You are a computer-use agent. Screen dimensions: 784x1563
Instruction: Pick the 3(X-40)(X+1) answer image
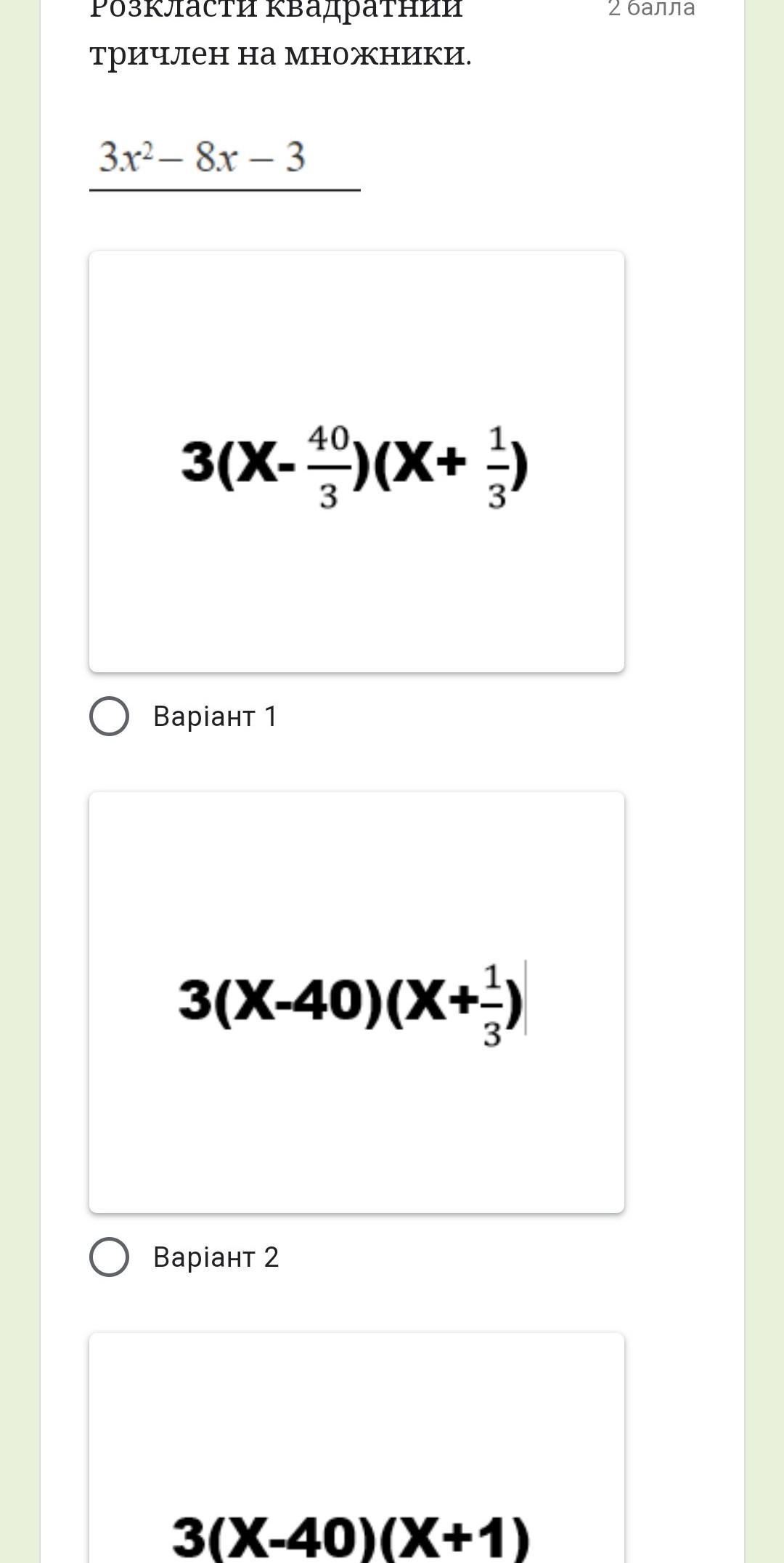tap(356, 1448)
